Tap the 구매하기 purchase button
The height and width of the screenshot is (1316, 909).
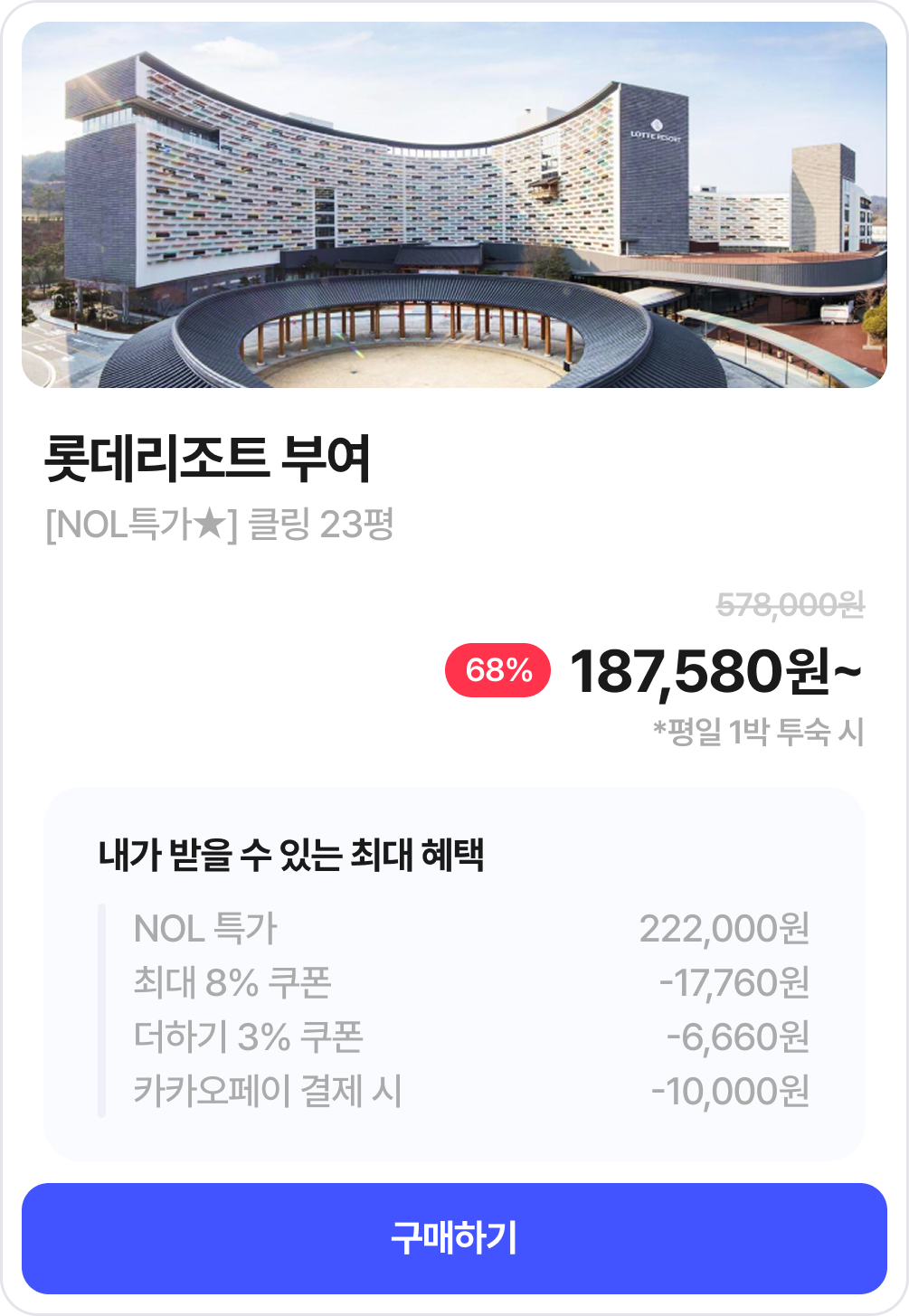(x=454, y=1238)
